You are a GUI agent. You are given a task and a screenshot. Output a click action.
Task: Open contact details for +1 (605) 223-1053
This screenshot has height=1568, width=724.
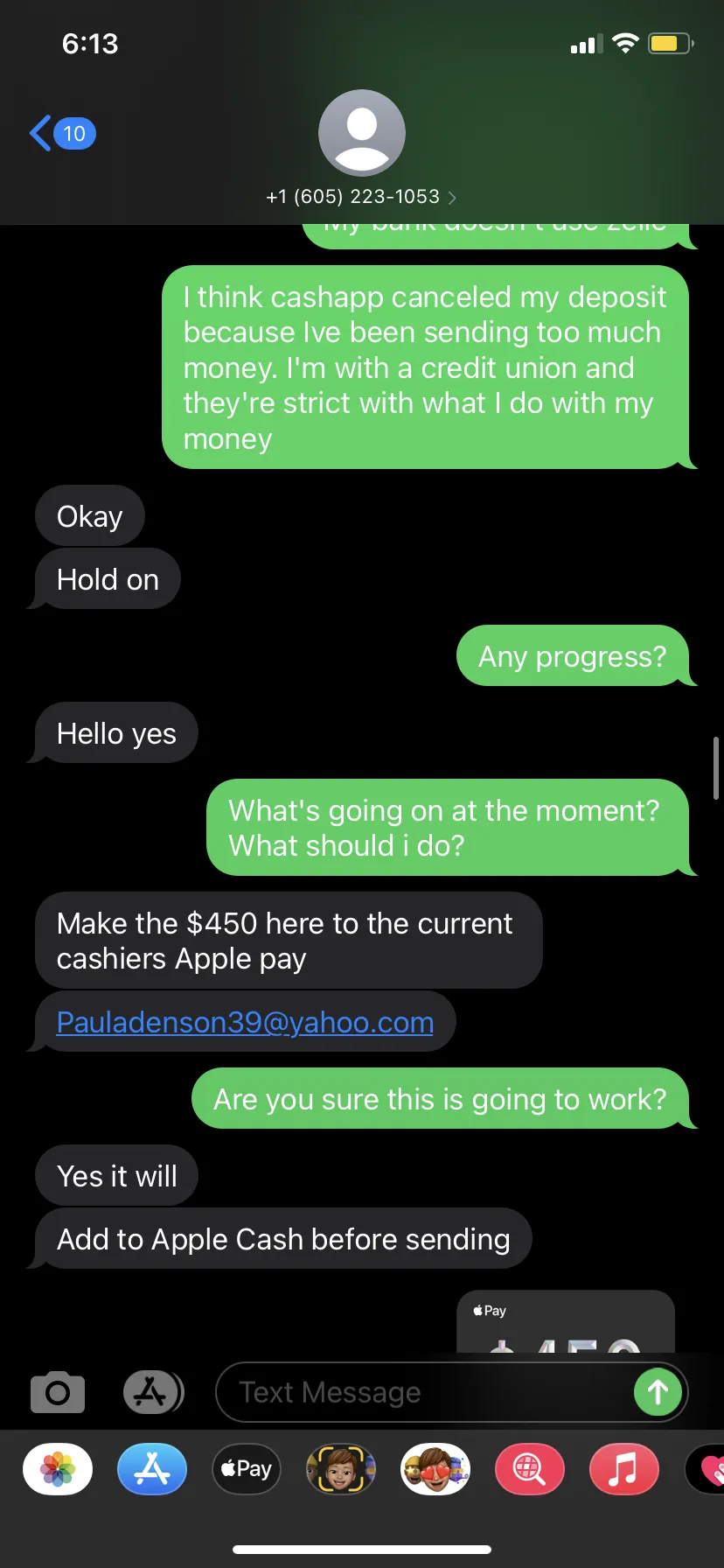click(361, 196)
